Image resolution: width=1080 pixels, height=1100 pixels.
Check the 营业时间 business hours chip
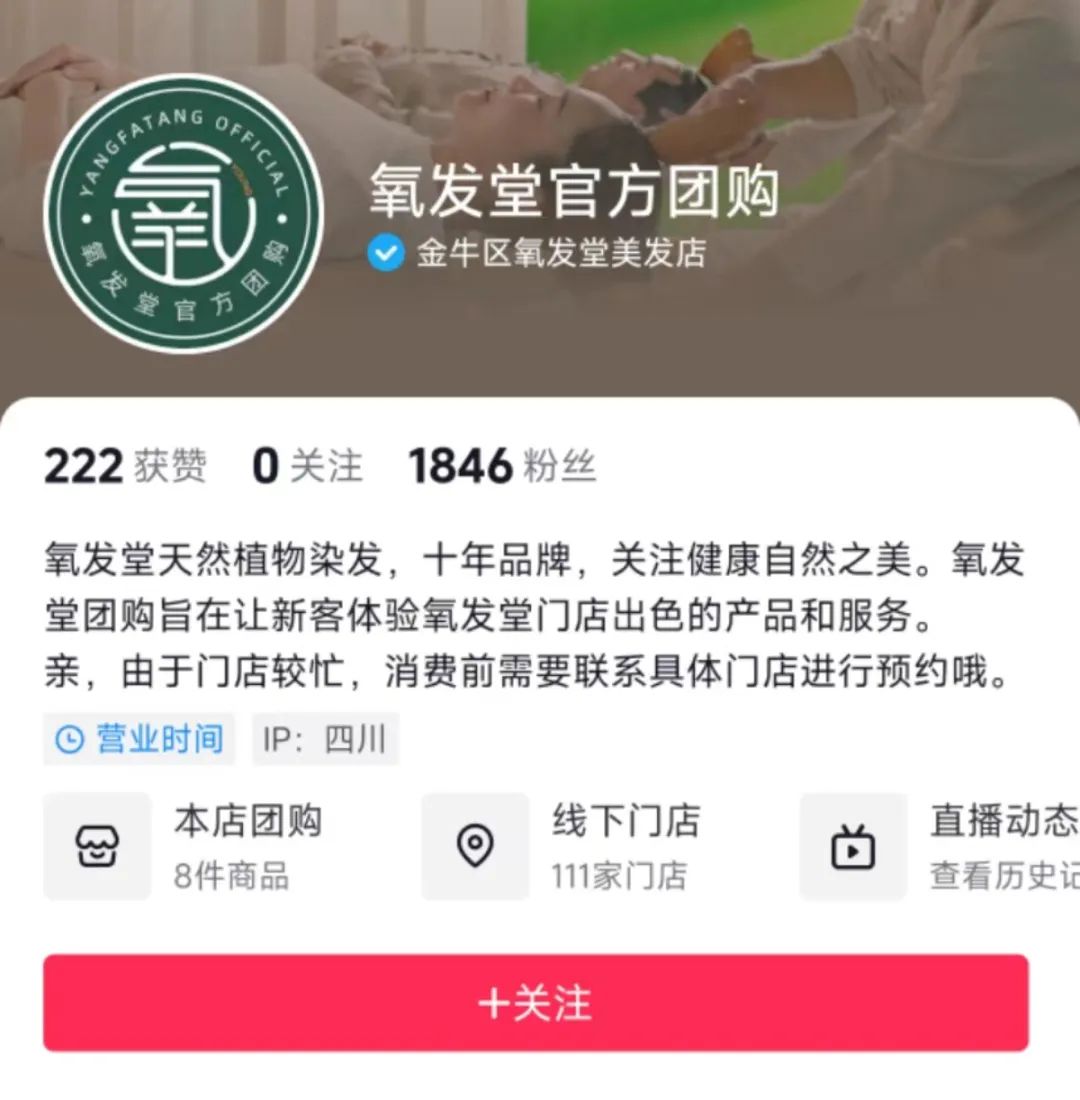140,739
